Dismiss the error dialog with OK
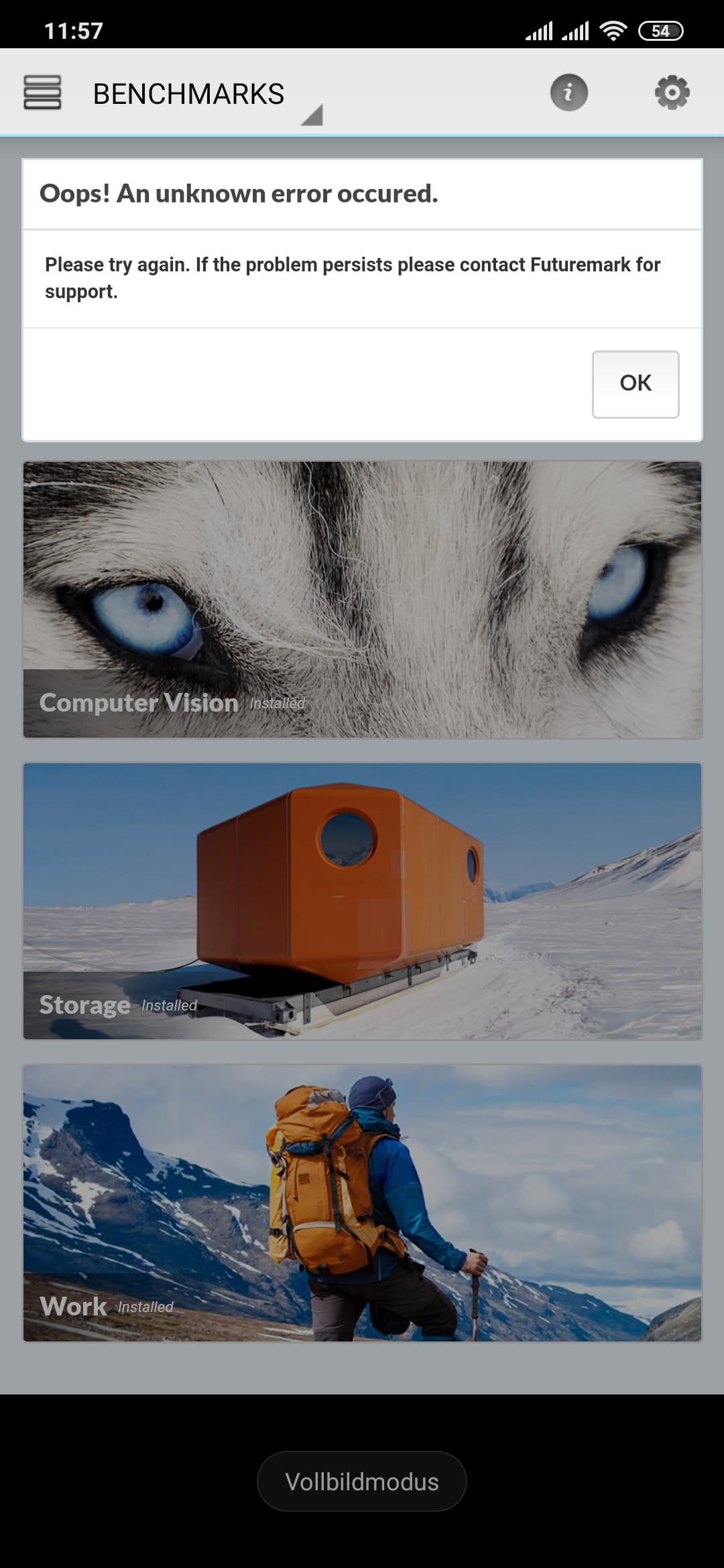 tap(636, 384)
